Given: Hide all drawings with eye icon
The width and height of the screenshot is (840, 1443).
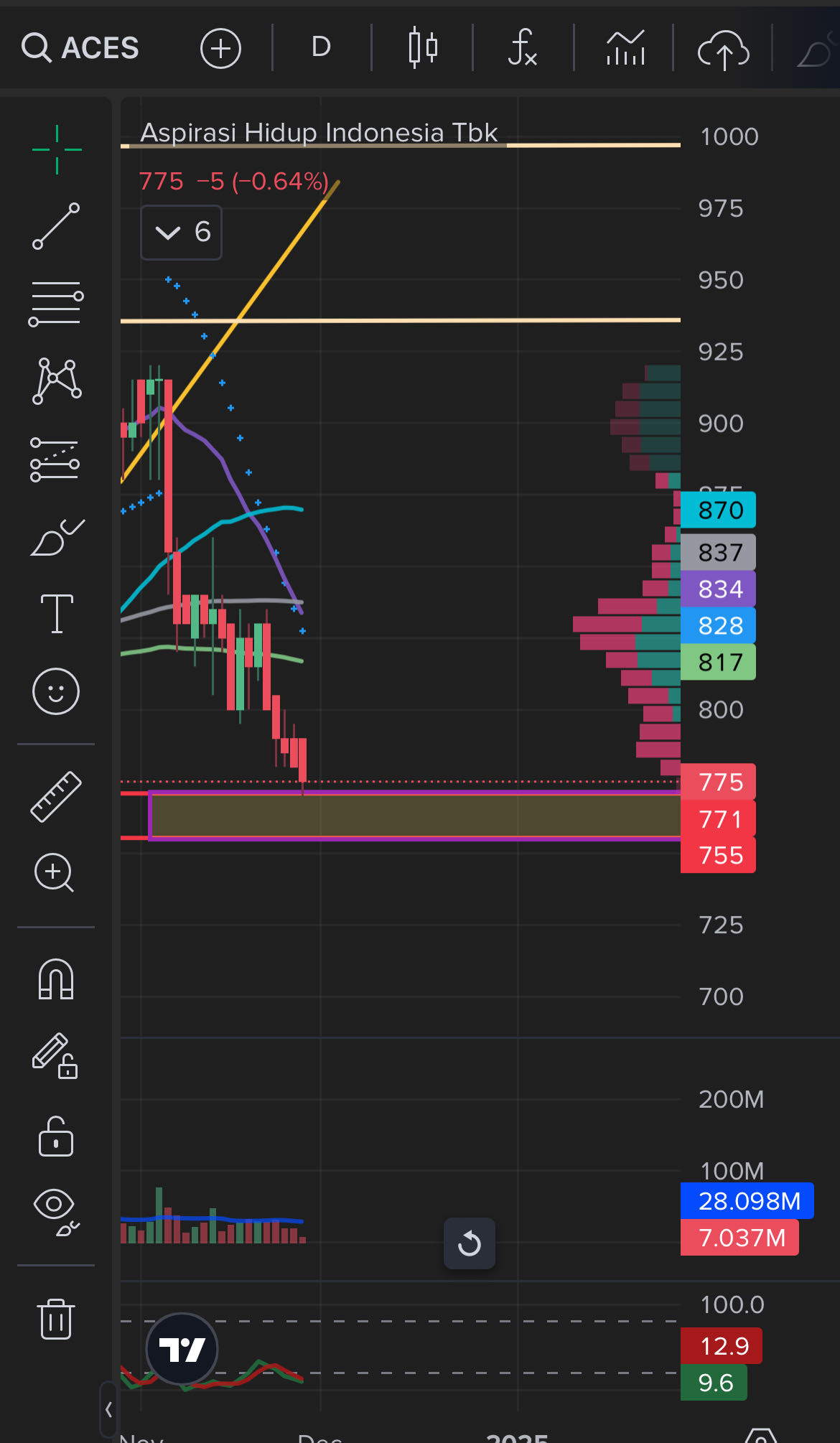Looking at the screenshot, I should click(56, 1212).
